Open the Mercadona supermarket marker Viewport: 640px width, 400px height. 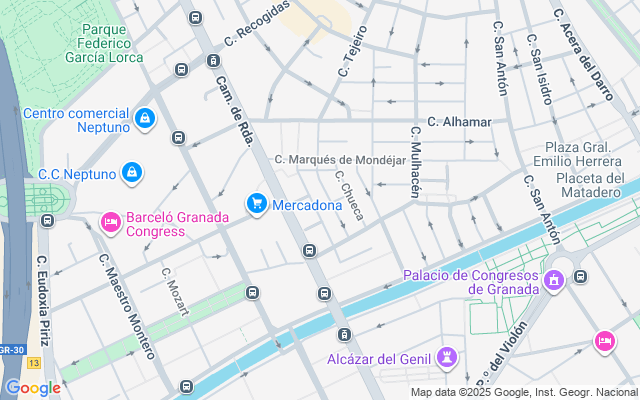pyautogui.click(x=257, y=204)
